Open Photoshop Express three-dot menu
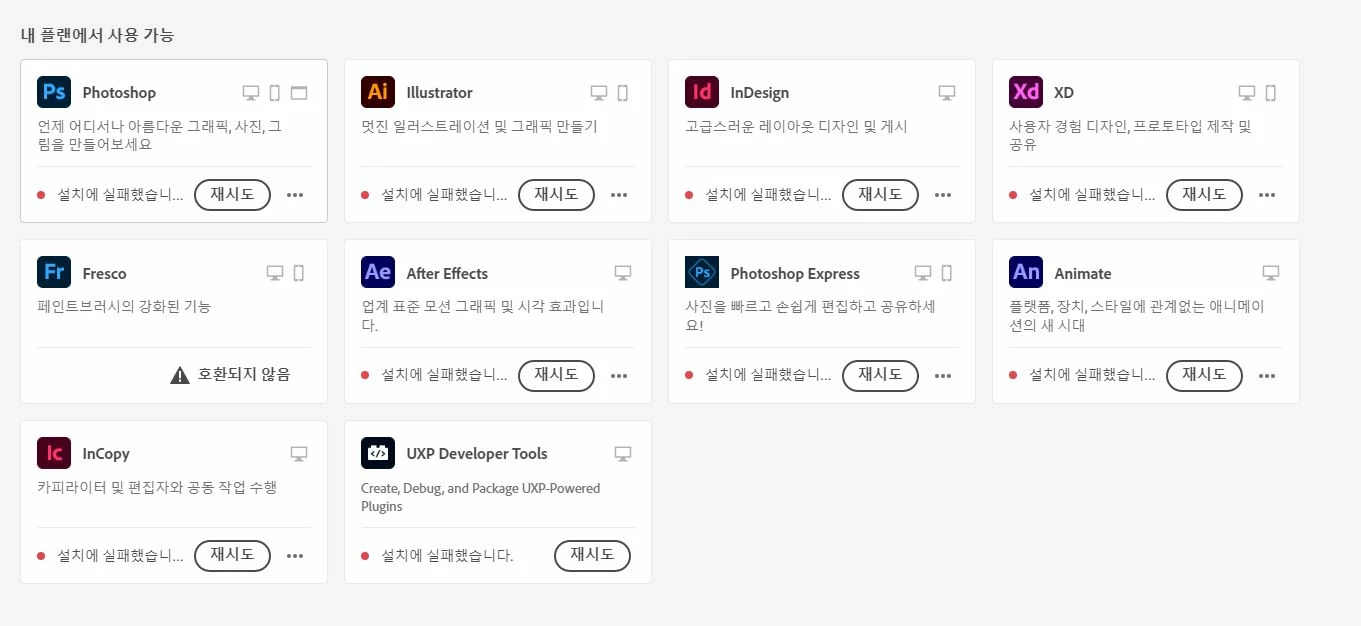The height and width of the screenshot is (626, 1361). click(x=943, y=376)
